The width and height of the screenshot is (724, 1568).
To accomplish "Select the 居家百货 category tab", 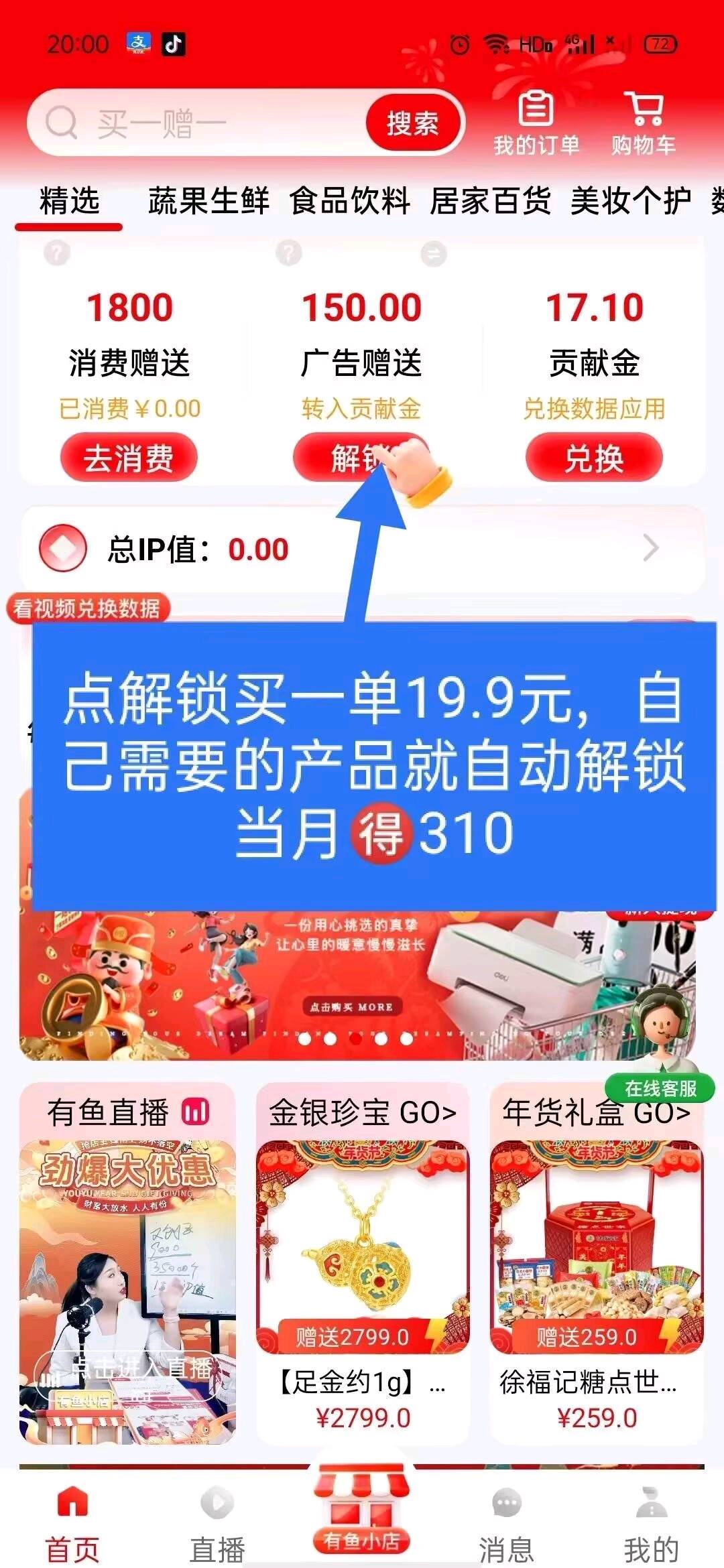I will coord(491,201).
